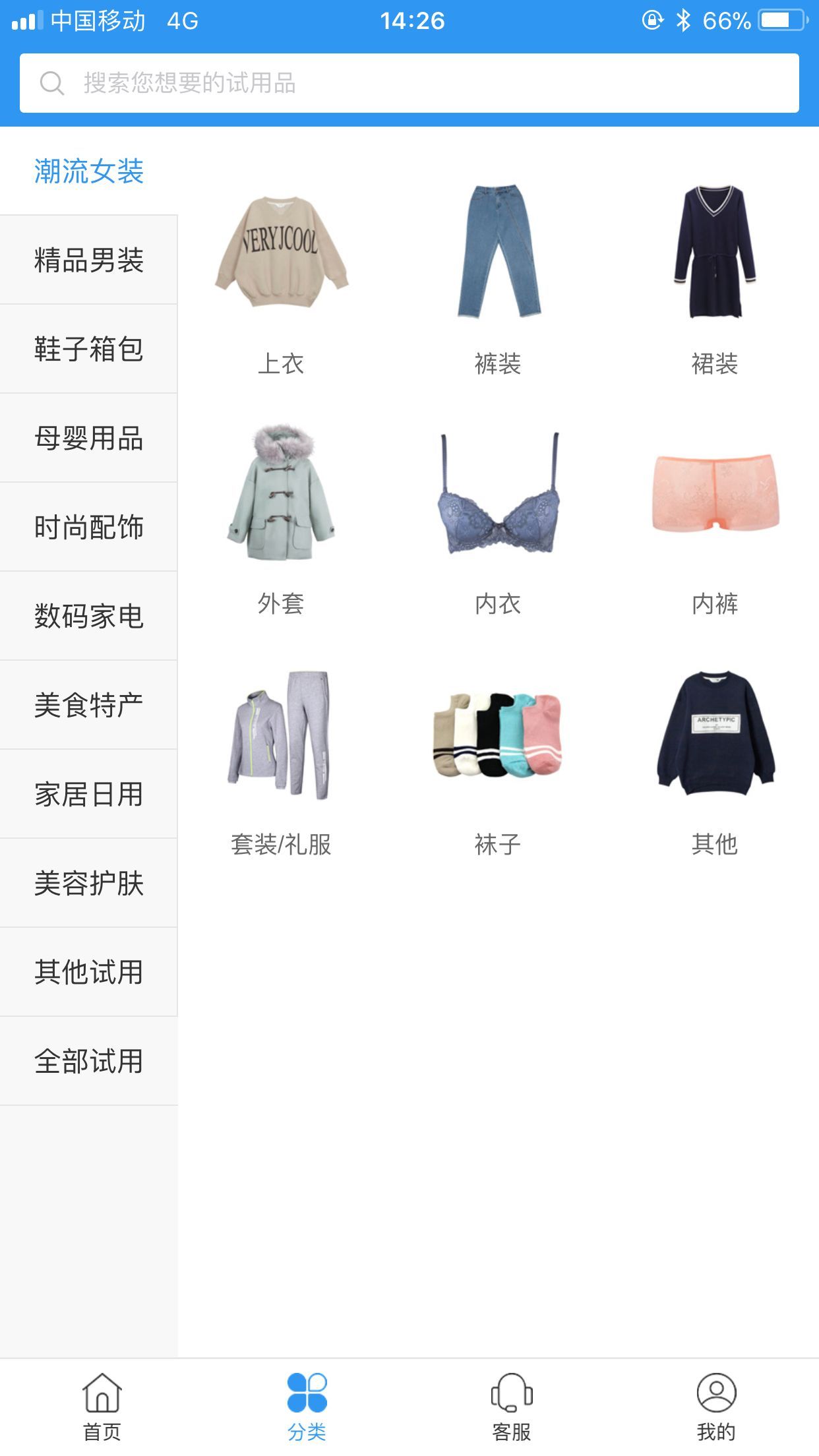Switch to the 时尚配饰 category
819x1456 pixels.
[x=88, y=527]
